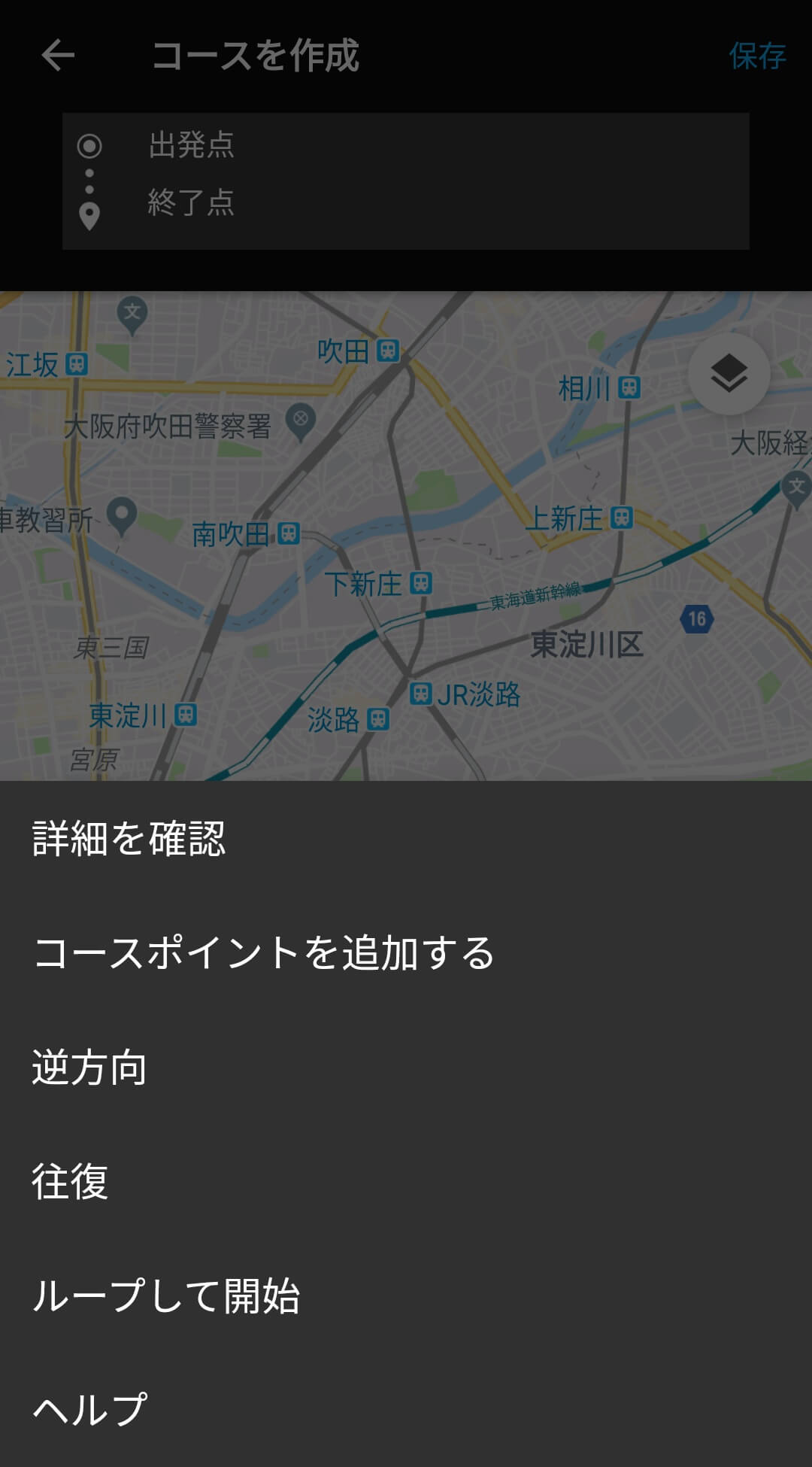The image size is (812, 1467).
Task: Reverse the course with 逆方向
Action: point(406,1067)
